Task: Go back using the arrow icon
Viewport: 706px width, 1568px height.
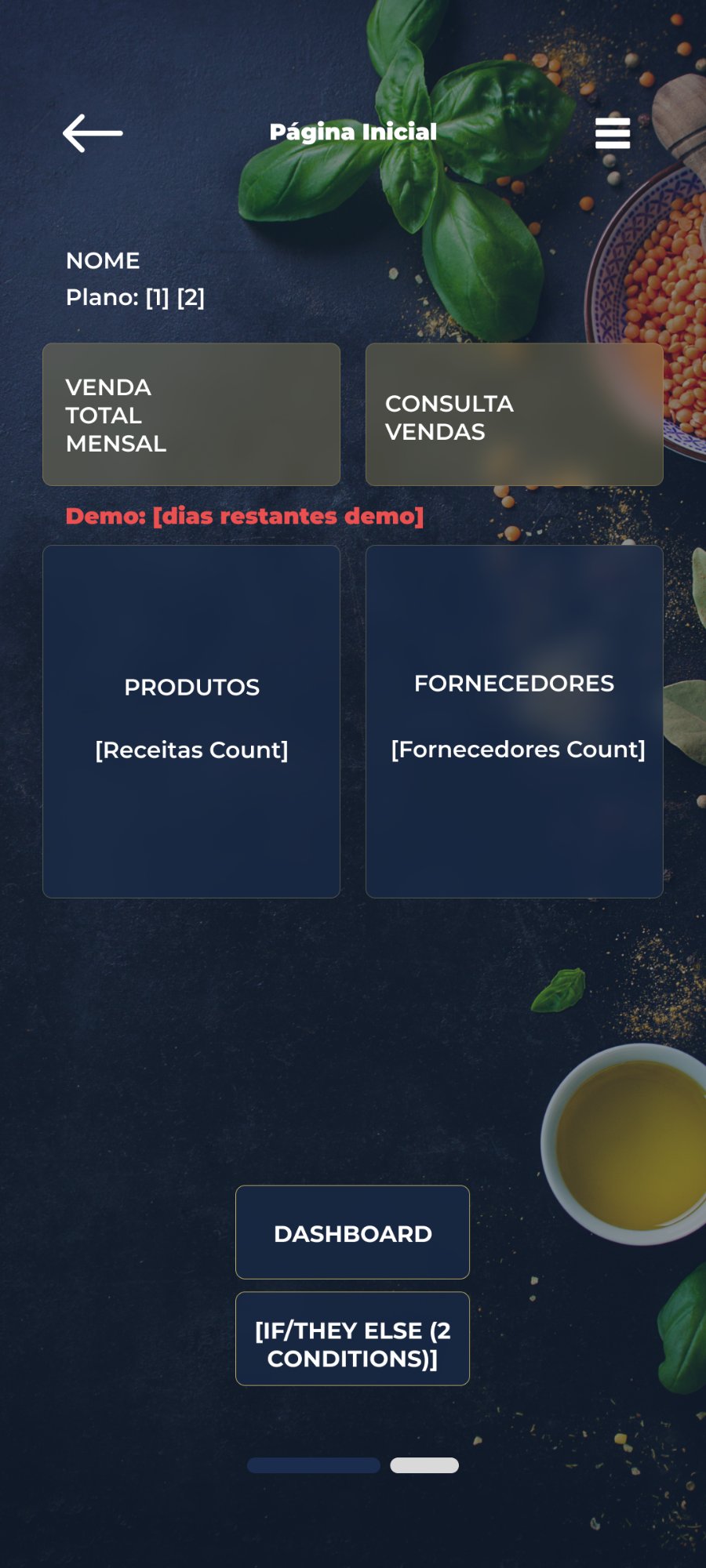Action: [93, 133]
